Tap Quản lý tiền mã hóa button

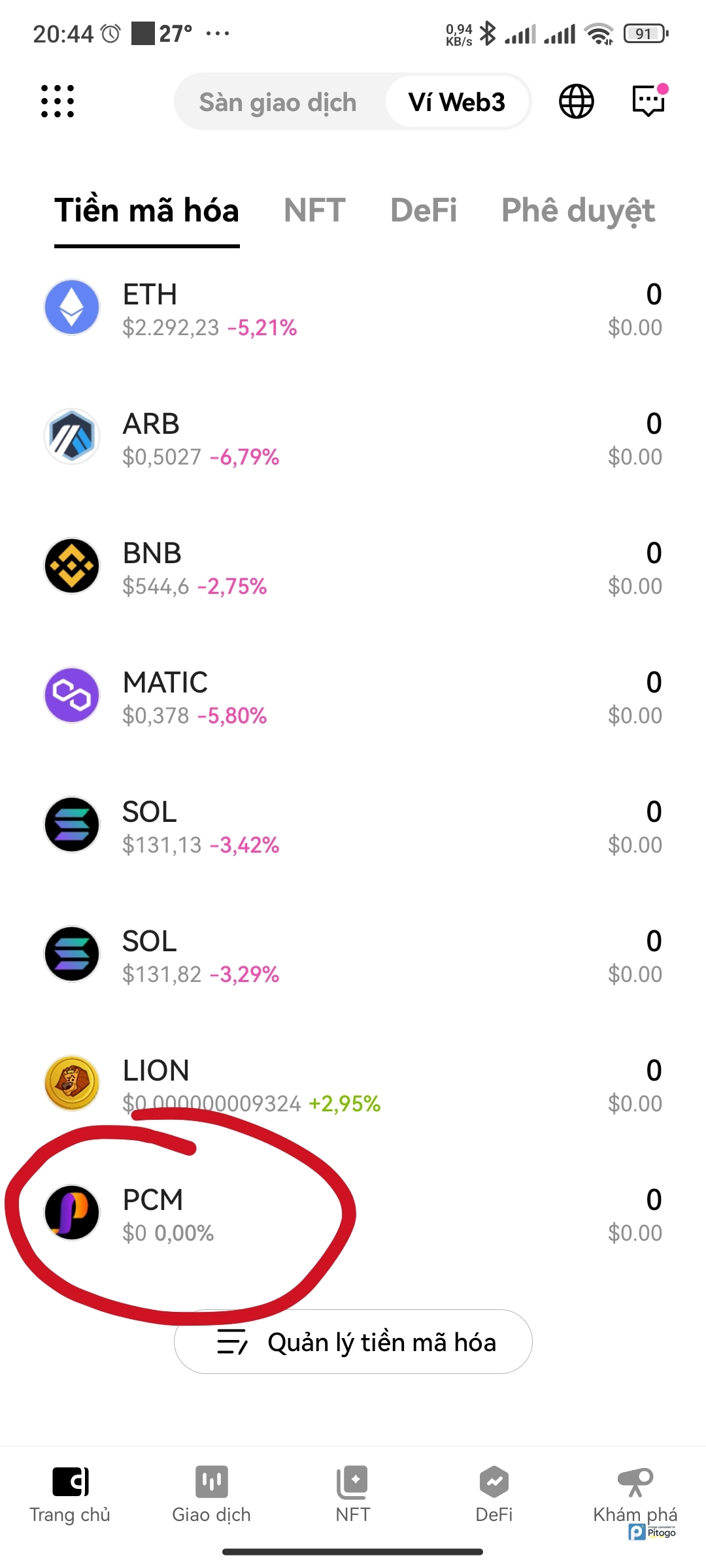(353, 1342)
